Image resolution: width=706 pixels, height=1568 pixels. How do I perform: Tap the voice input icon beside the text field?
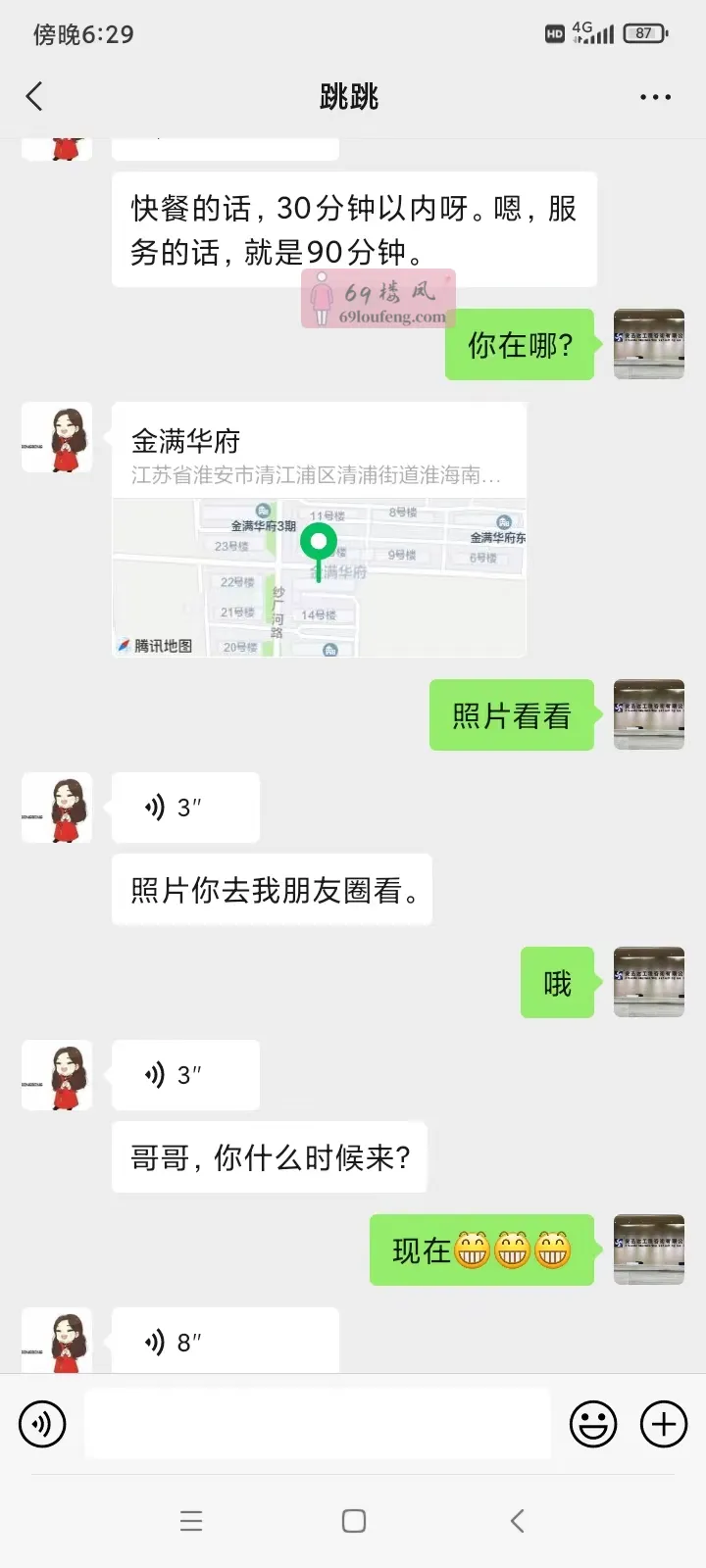(x=42, y=1423)
